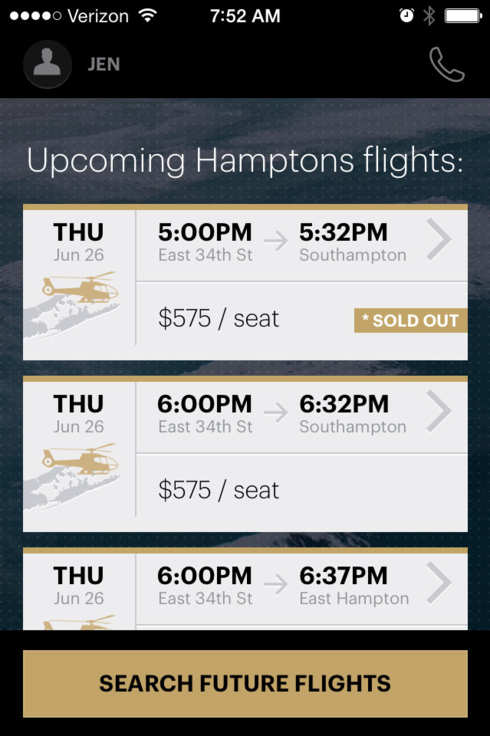The height and width of the screenshot is (736, 490).
Task: Open the sold out 5:00PM Southampton flight
Action: point(245,282)
